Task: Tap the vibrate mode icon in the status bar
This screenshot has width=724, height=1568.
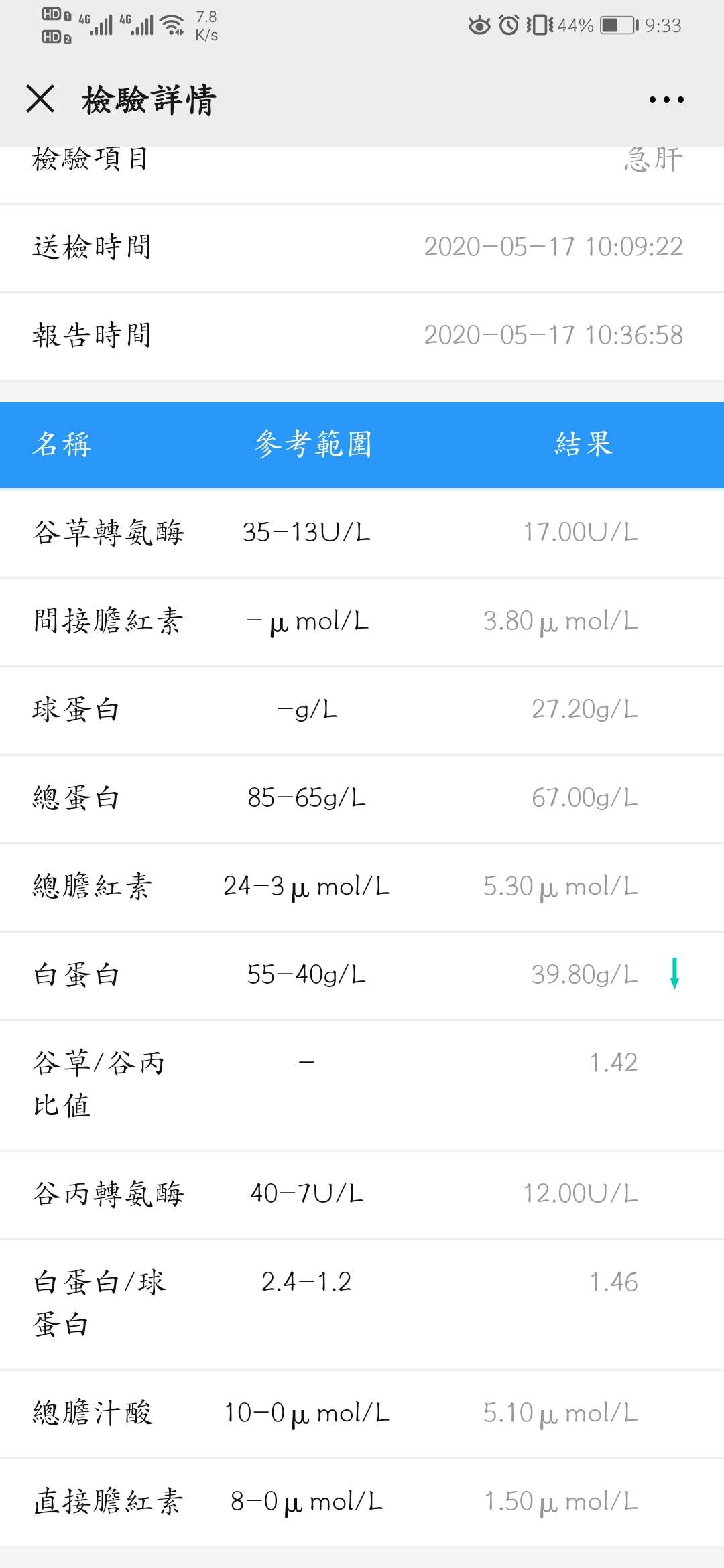Action: click(540, 25)
